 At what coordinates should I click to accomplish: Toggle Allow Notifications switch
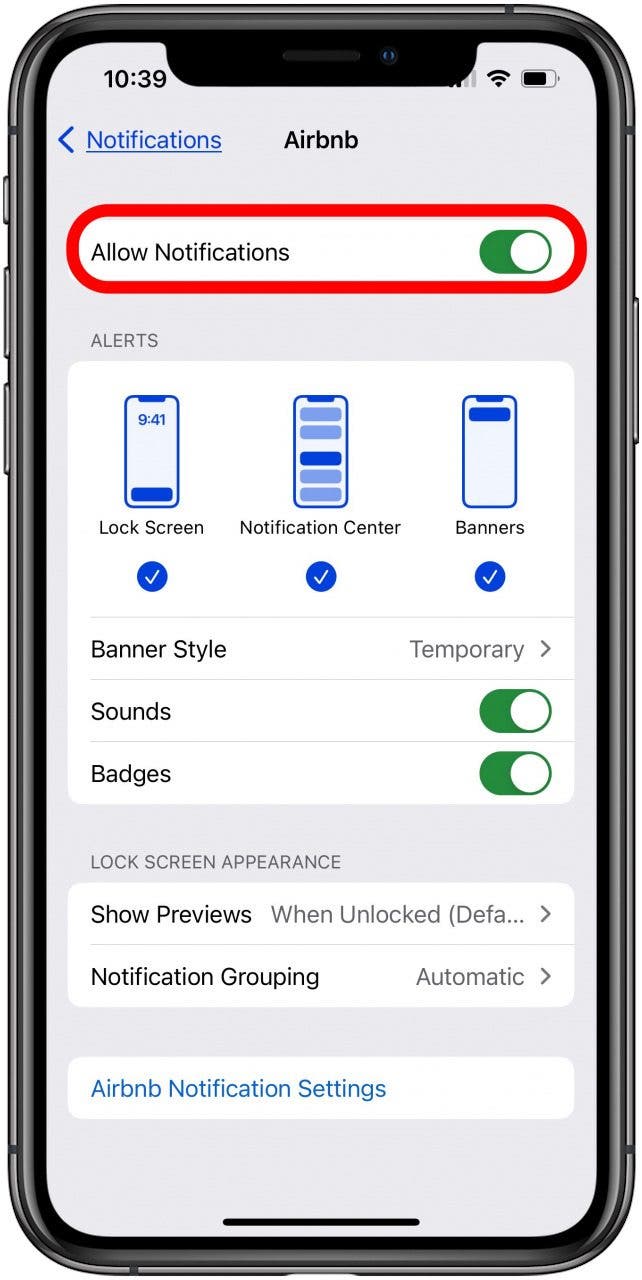point(515,252)
